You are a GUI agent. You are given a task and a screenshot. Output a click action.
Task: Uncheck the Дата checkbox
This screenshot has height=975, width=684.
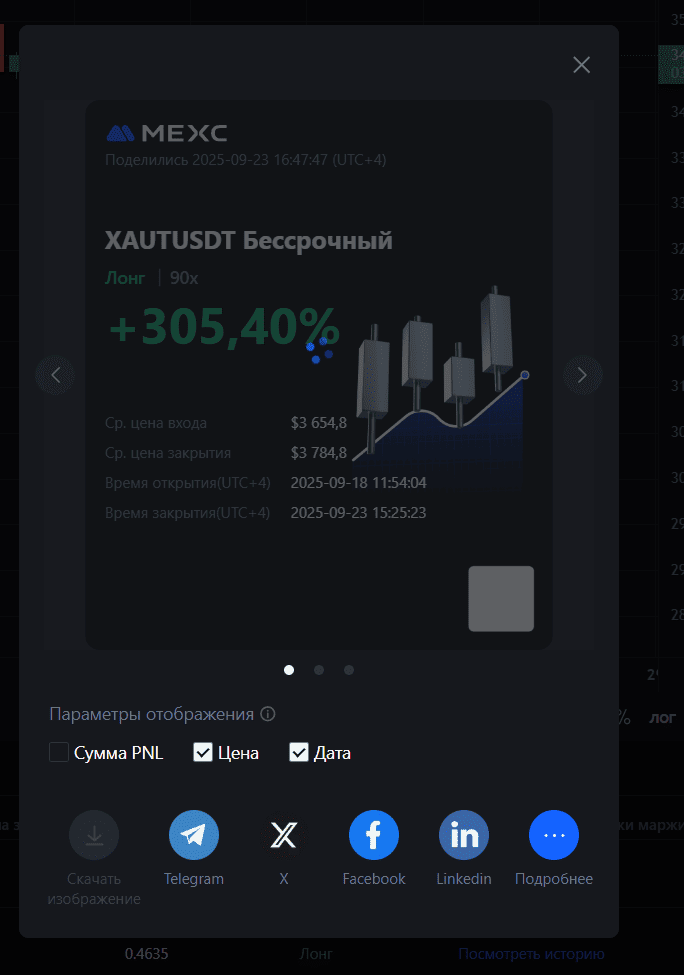point(298,753)
